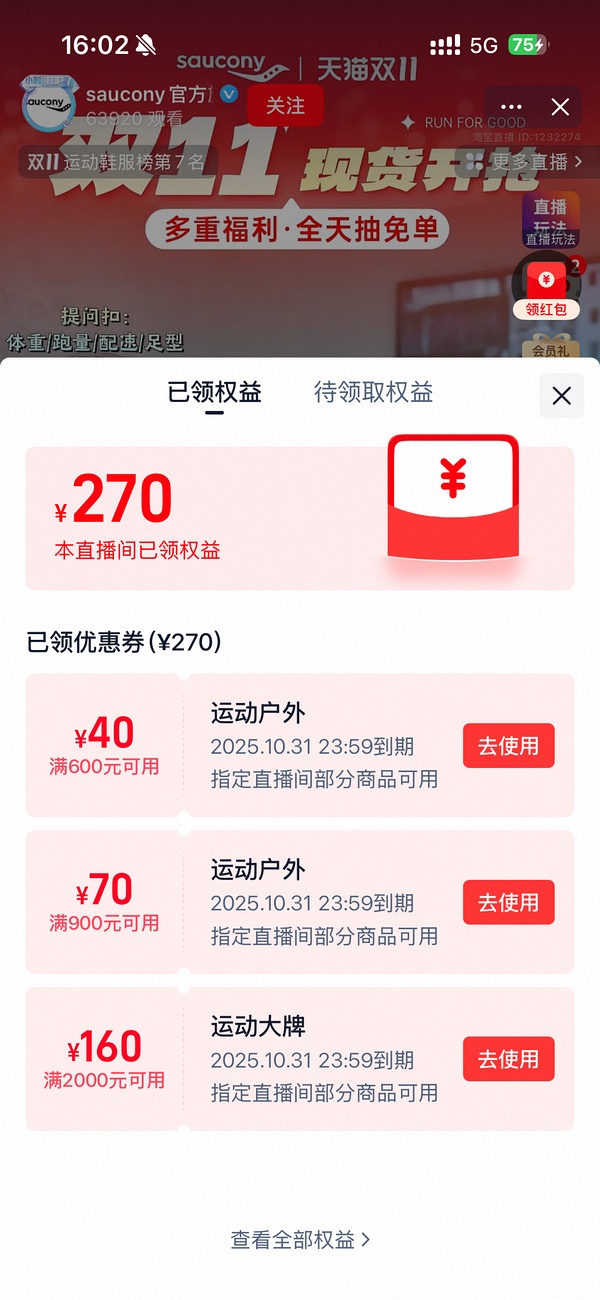
Task: Open 查看全部权益 link
Action: tap(300, 1240)
